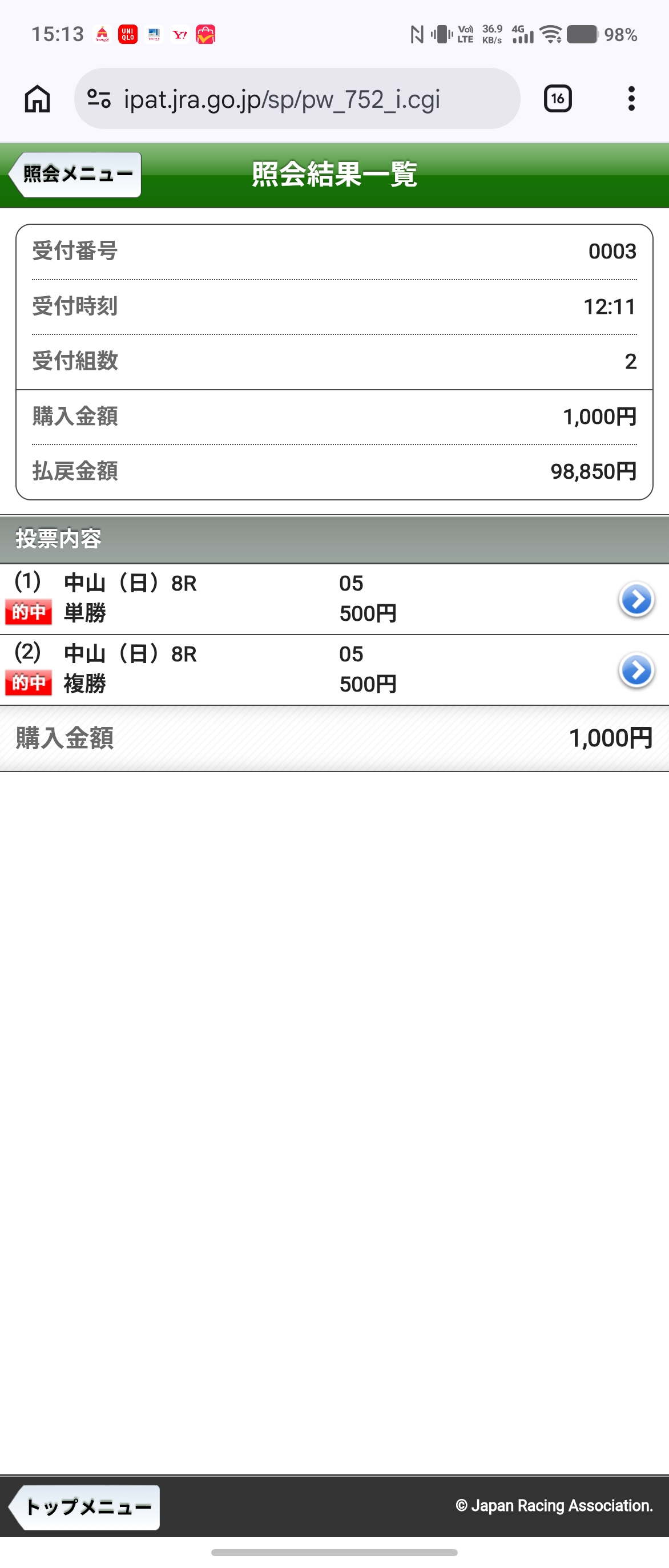Go to the browser home page
669x1568 pixels.
[37, 99]
